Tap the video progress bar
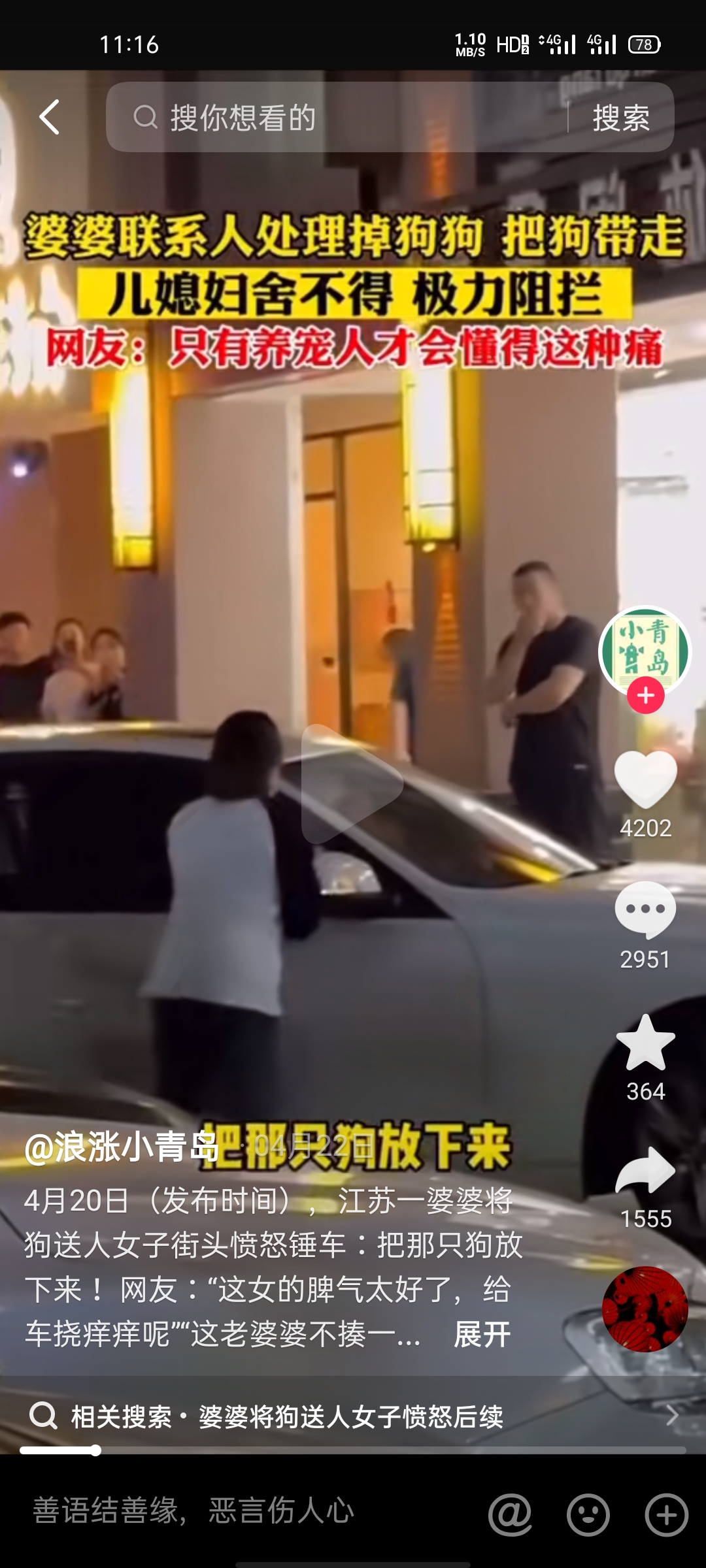 click(353, 1450)
